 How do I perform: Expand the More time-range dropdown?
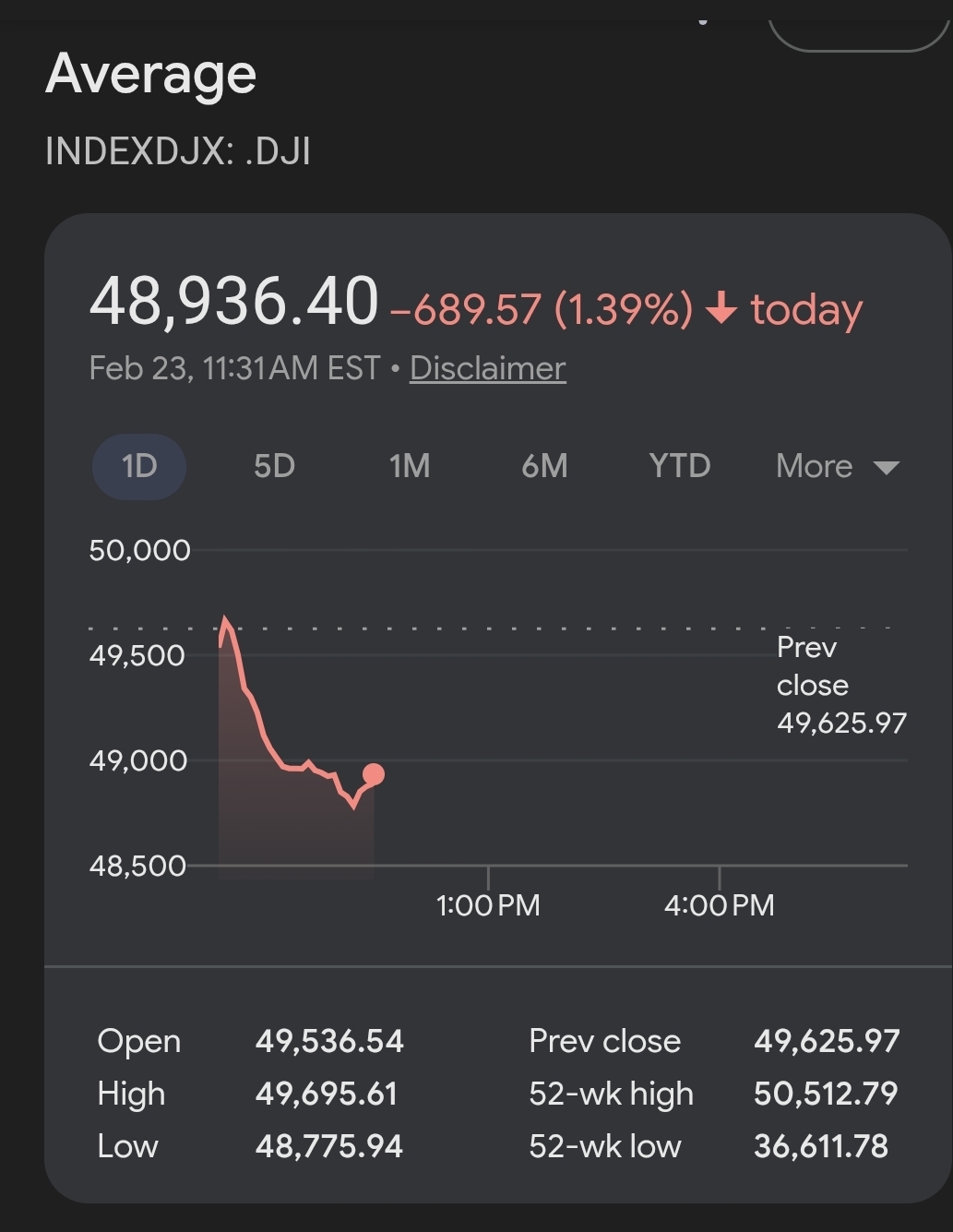pyautogui.click(x=836, y=466)
